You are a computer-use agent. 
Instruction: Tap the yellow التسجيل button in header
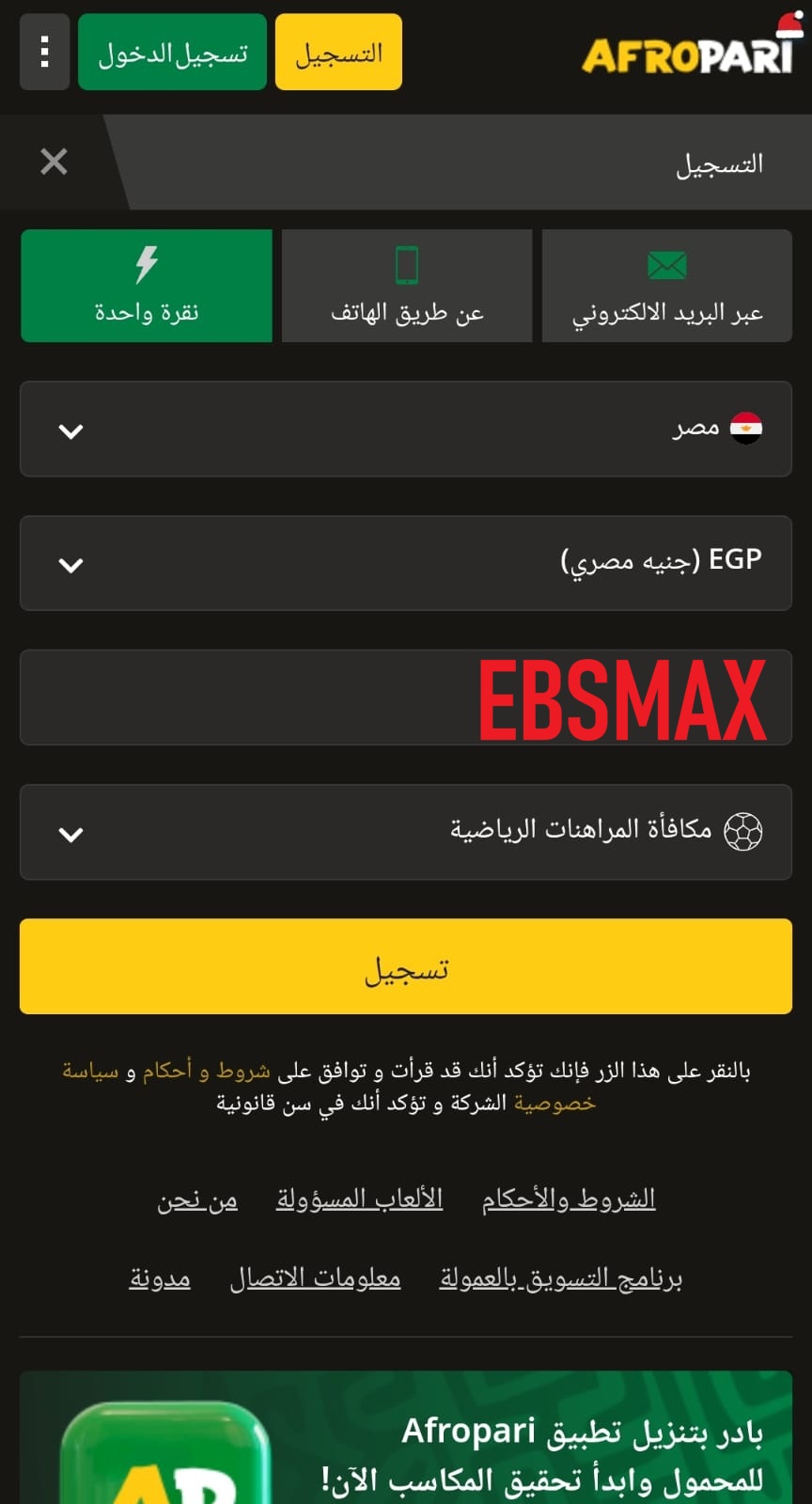338,53
